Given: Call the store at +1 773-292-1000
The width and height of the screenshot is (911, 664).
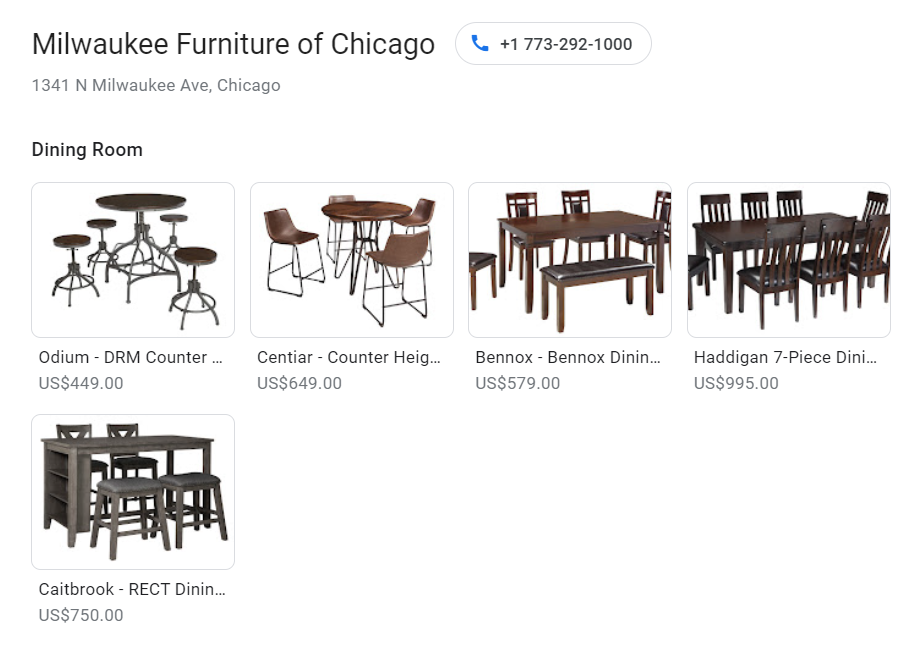Looking at the screenshot, I should pyautogui.click(x=553, y=44).
